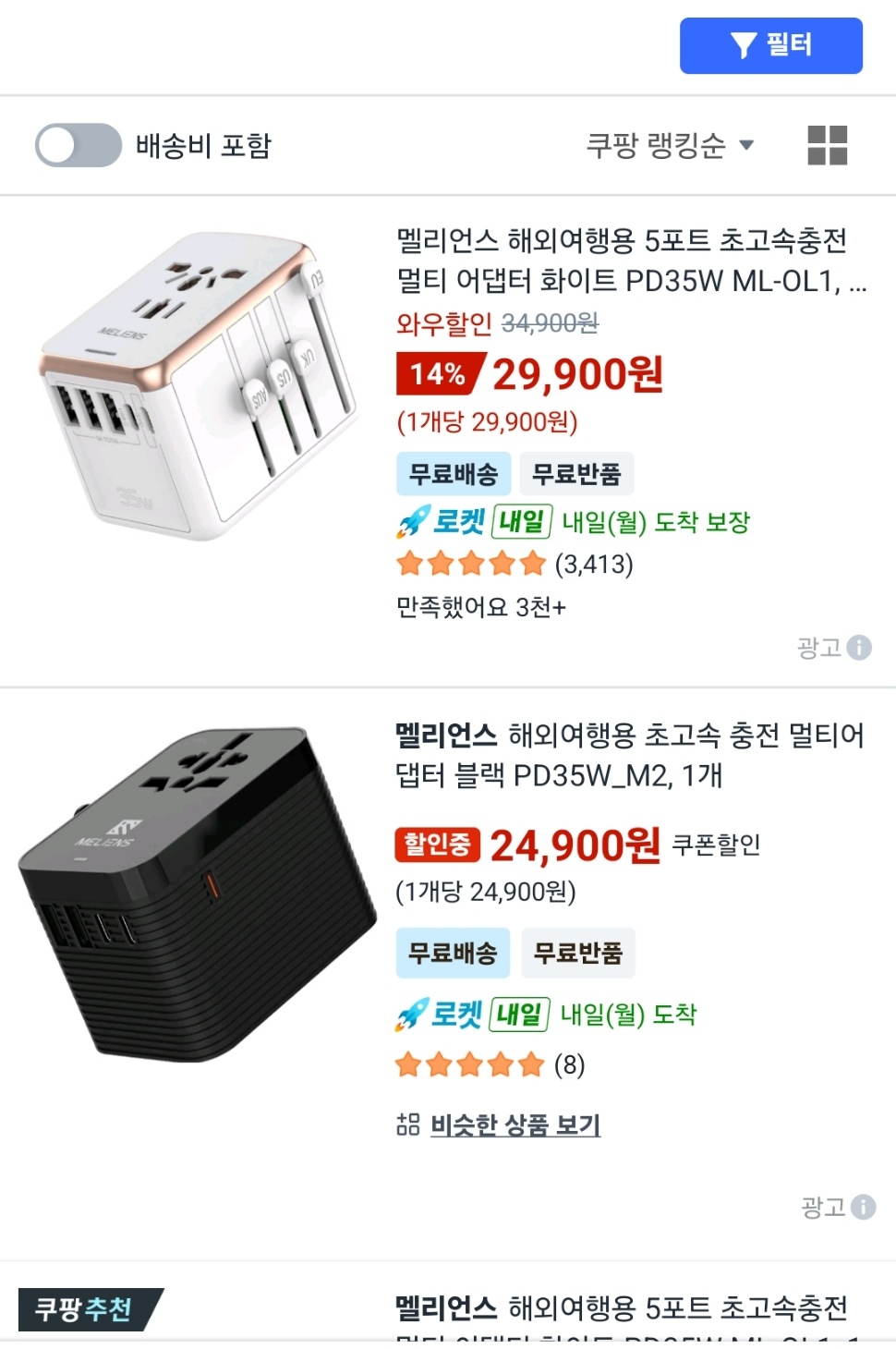
Task: Enable the 배송비 포함 toggle
Action: click(79, 146)
